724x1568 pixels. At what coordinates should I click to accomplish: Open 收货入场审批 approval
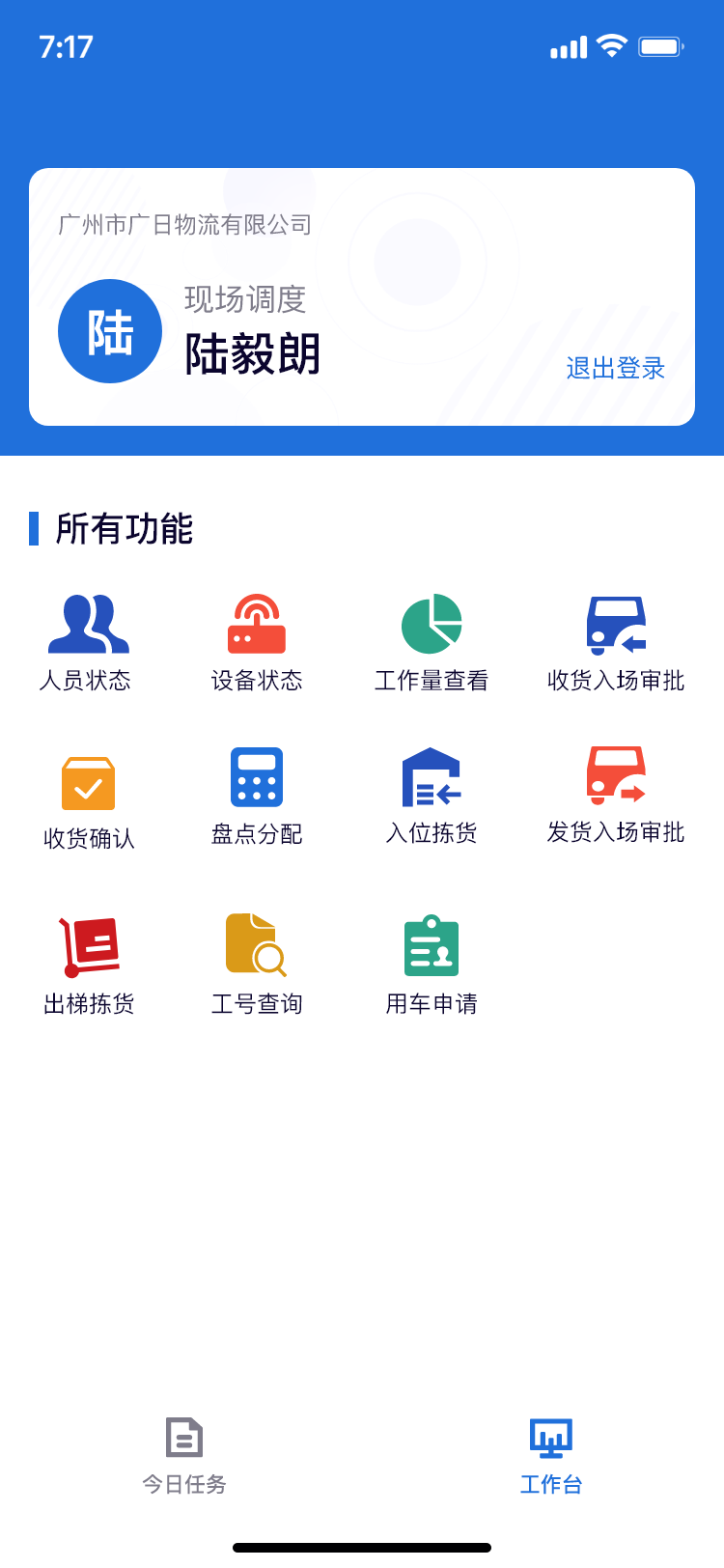(x=616, y=642)
